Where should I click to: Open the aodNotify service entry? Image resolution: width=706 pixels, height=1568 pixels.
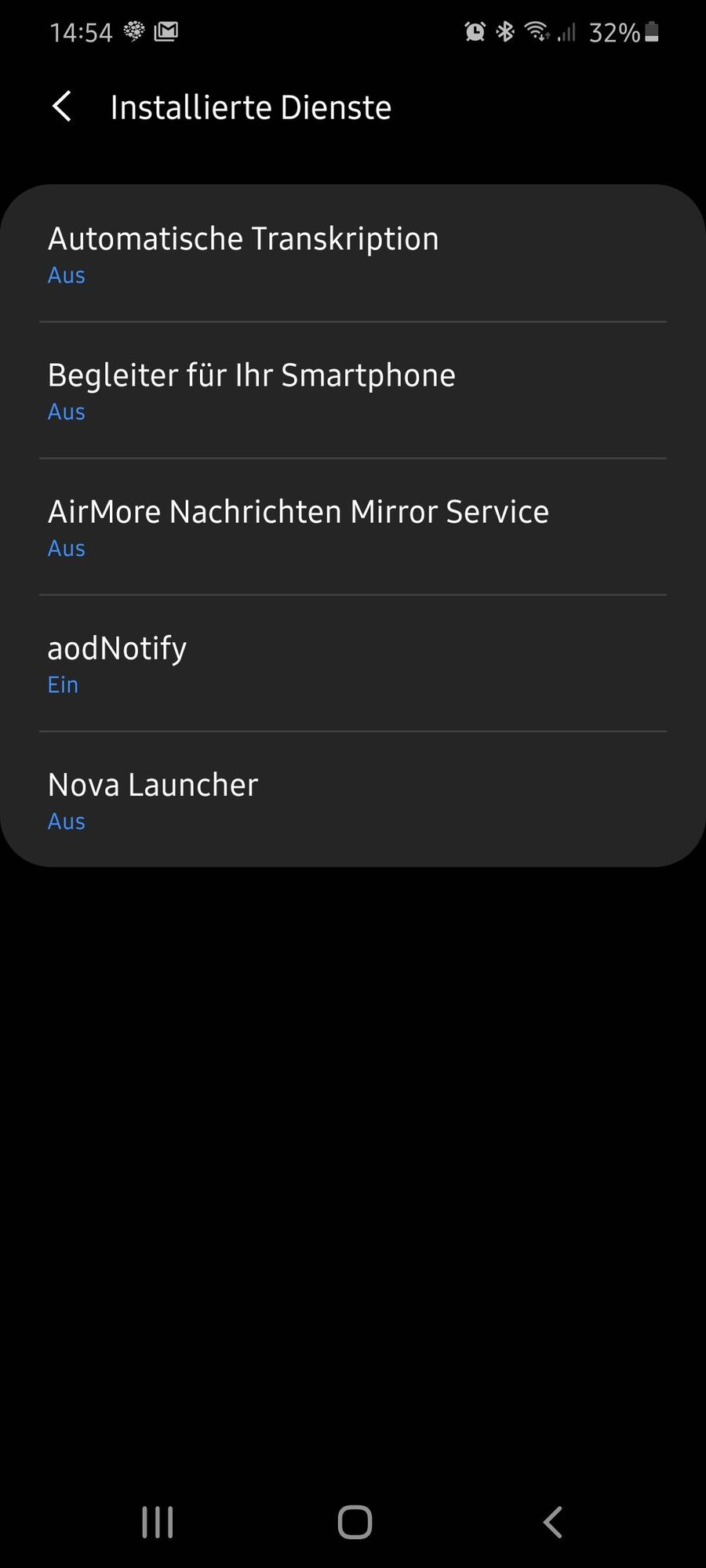[353, 663]
